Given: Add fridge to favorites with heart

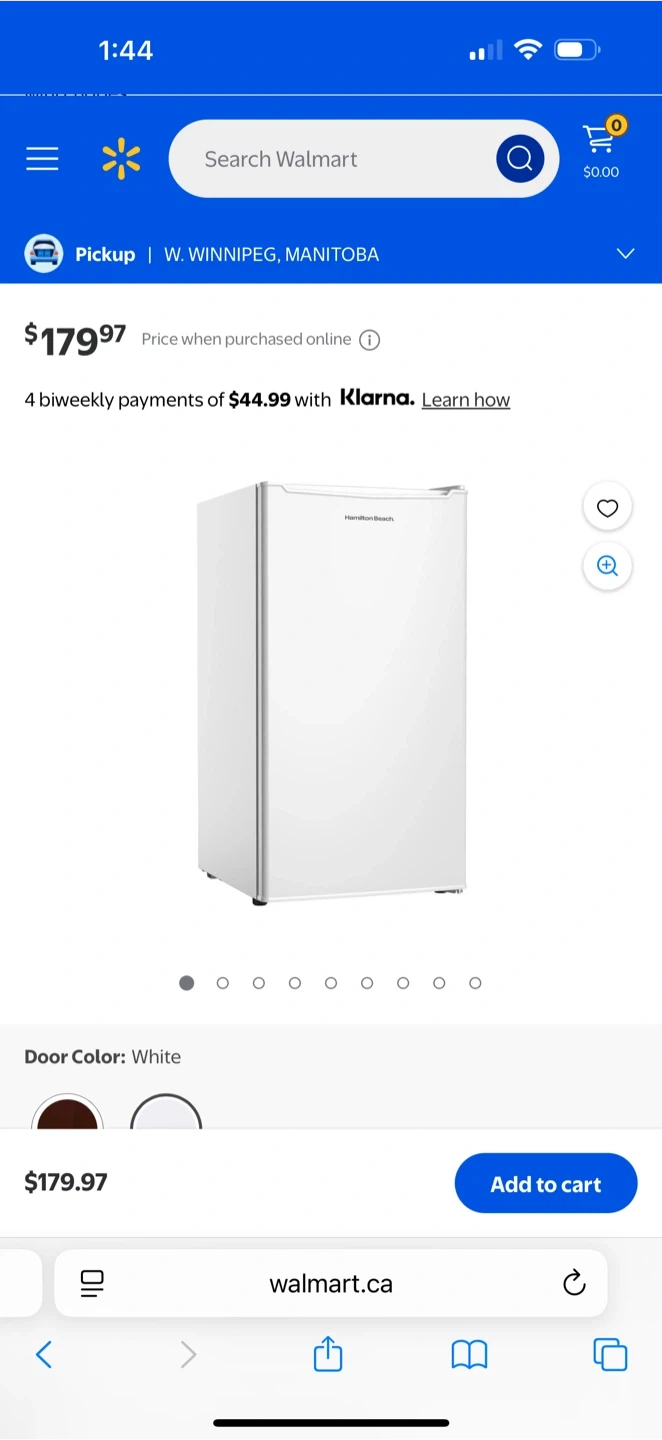Looking at the screenshot, I should point(607,508).
